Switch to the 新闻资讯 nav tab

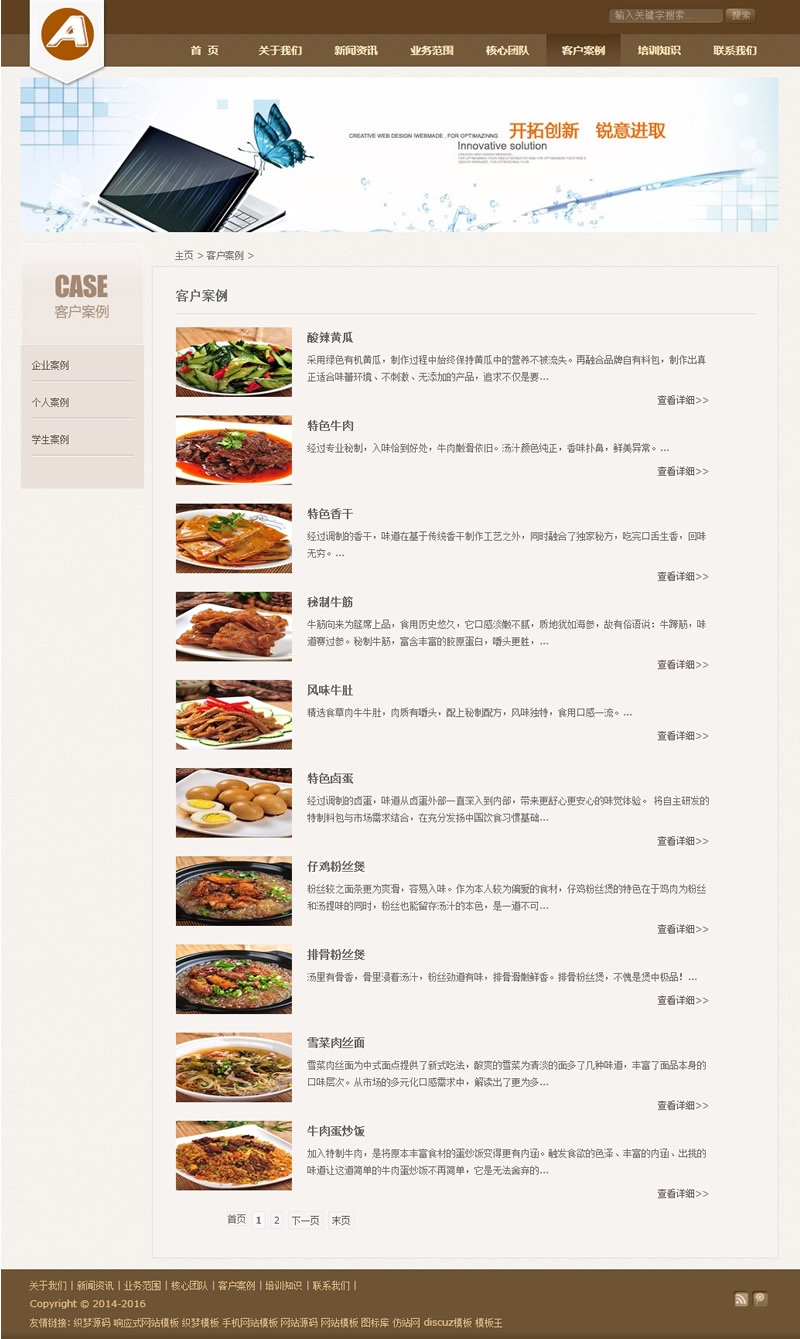click(x=356, y=51)
